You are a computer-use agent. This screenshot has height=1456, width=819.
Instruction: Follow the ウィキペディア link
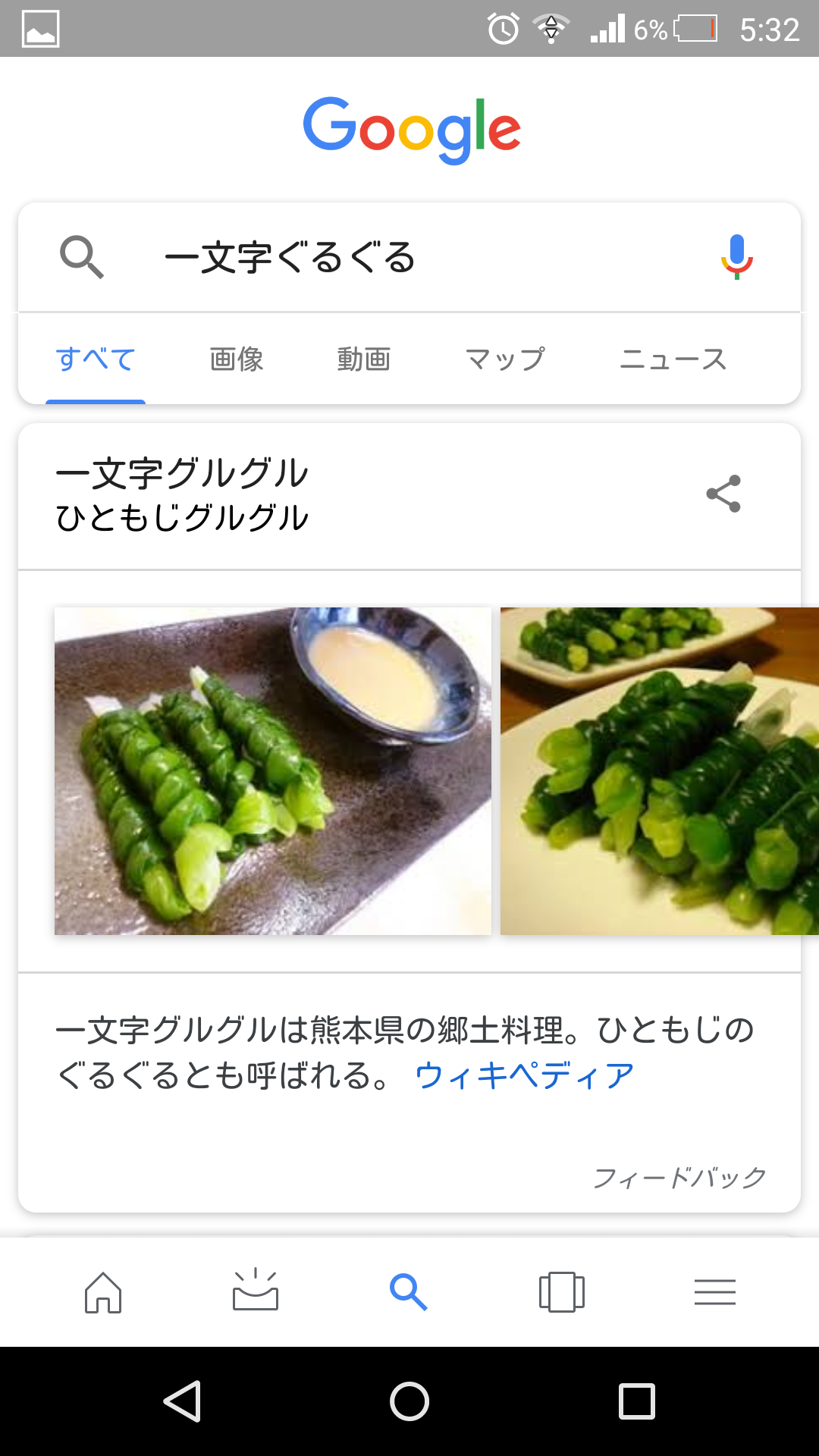click(524, 1075)
